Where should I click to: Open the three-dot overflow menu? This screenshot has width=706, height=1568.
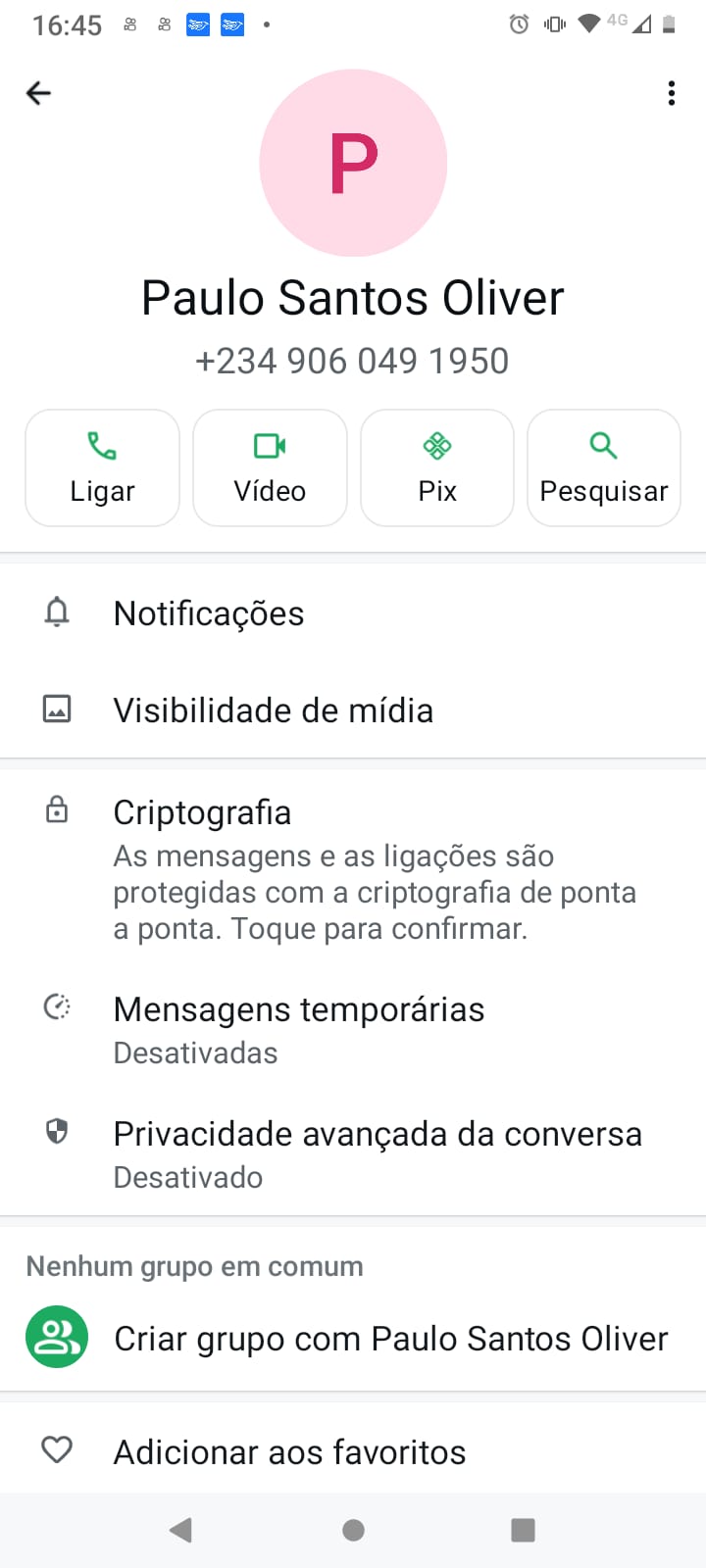click(x=671, y=93)
